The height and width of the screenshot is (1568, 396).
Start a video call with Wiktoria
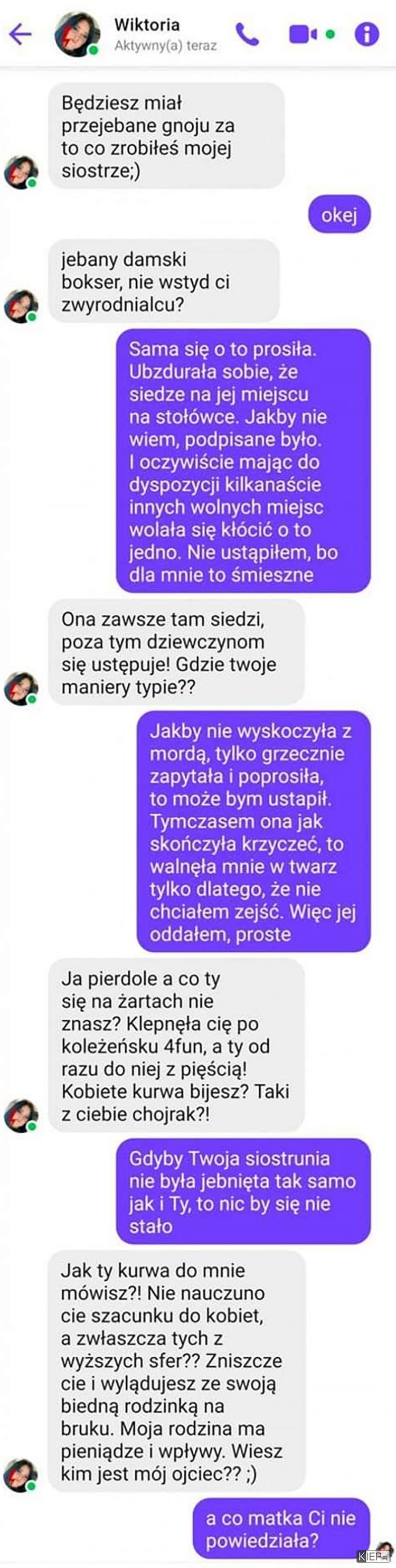(303, 35)
